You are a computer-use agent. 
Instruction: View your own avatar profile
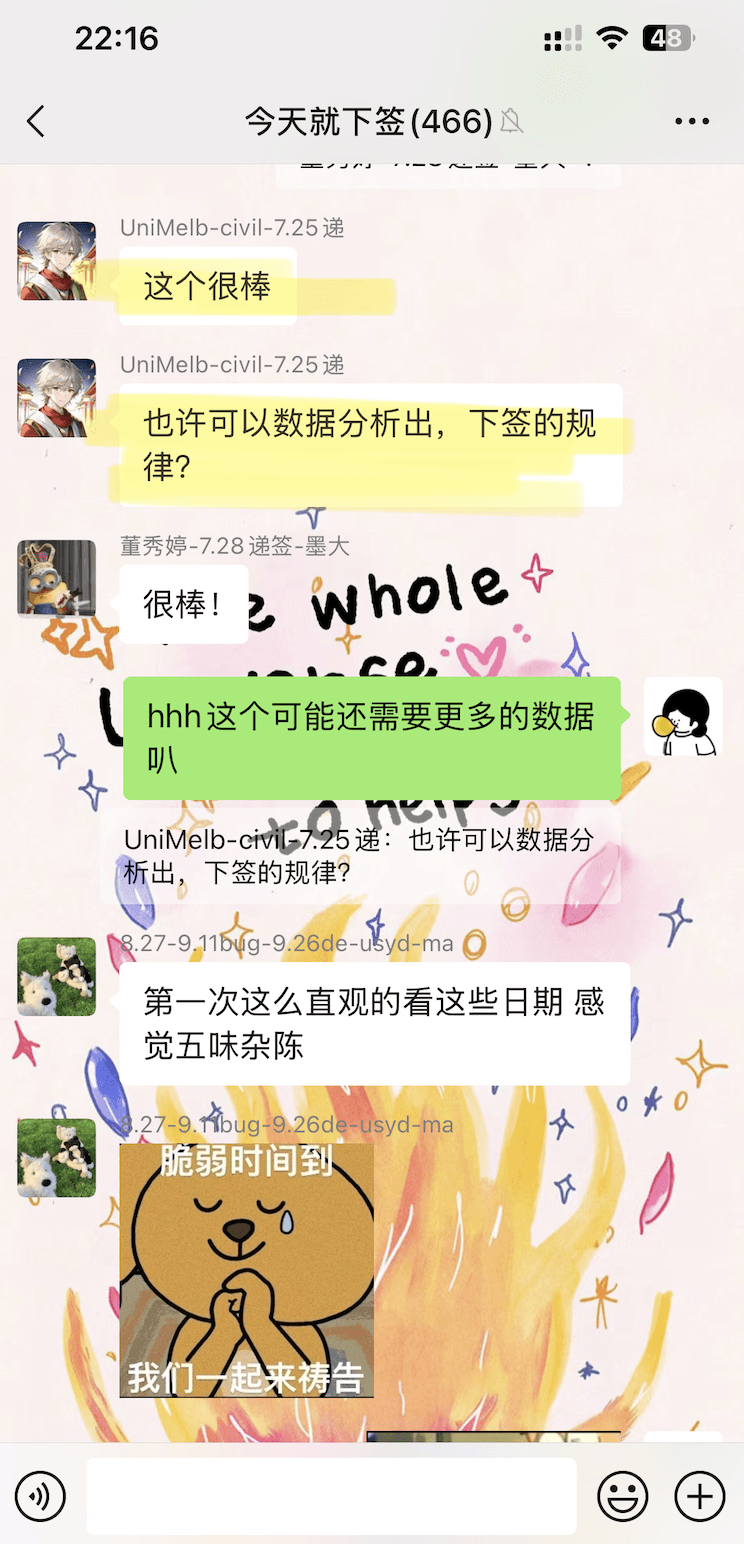[682, 716]
